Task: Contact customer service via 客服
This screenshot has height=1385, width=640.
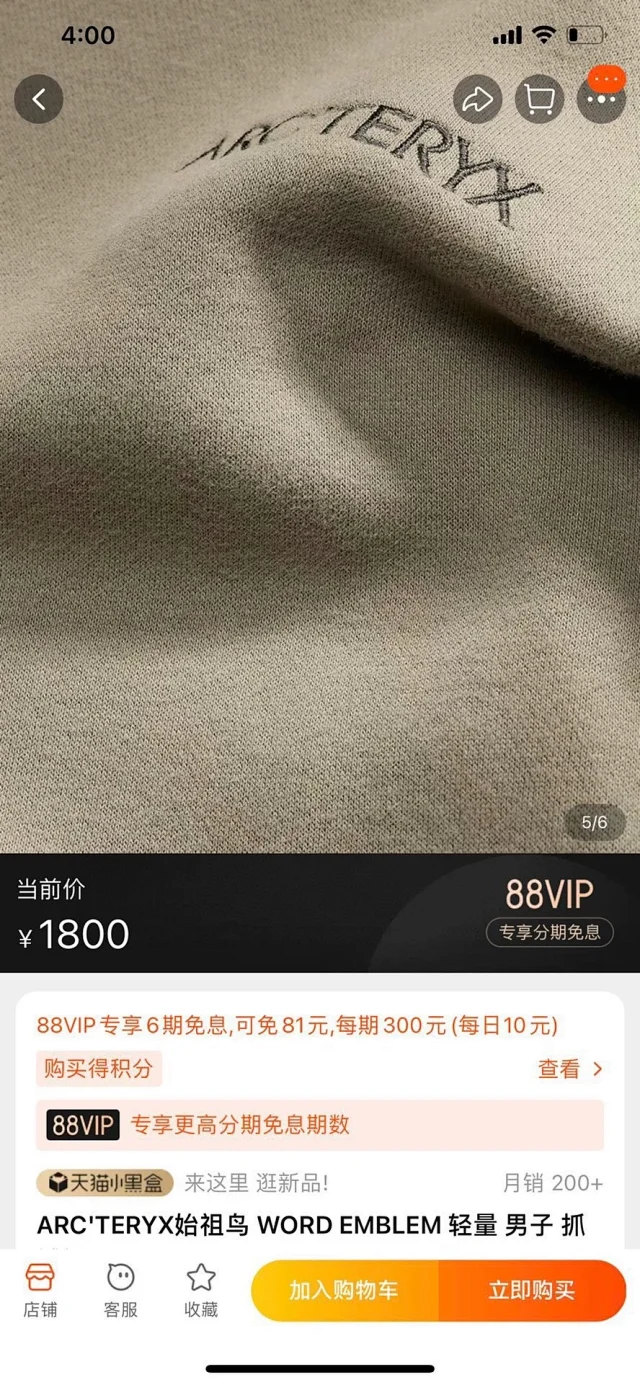Action: (121, 1290)
